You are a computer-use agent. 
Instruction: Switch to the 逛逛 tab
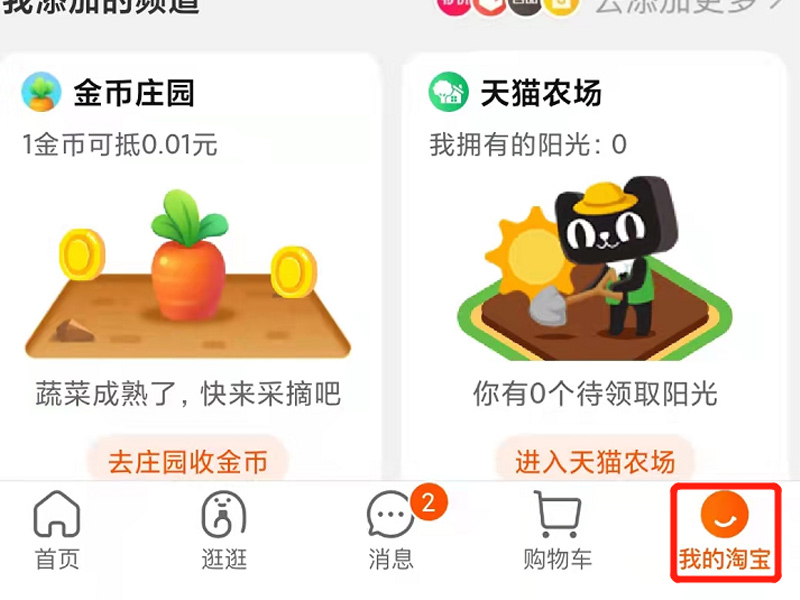(224, 532)
